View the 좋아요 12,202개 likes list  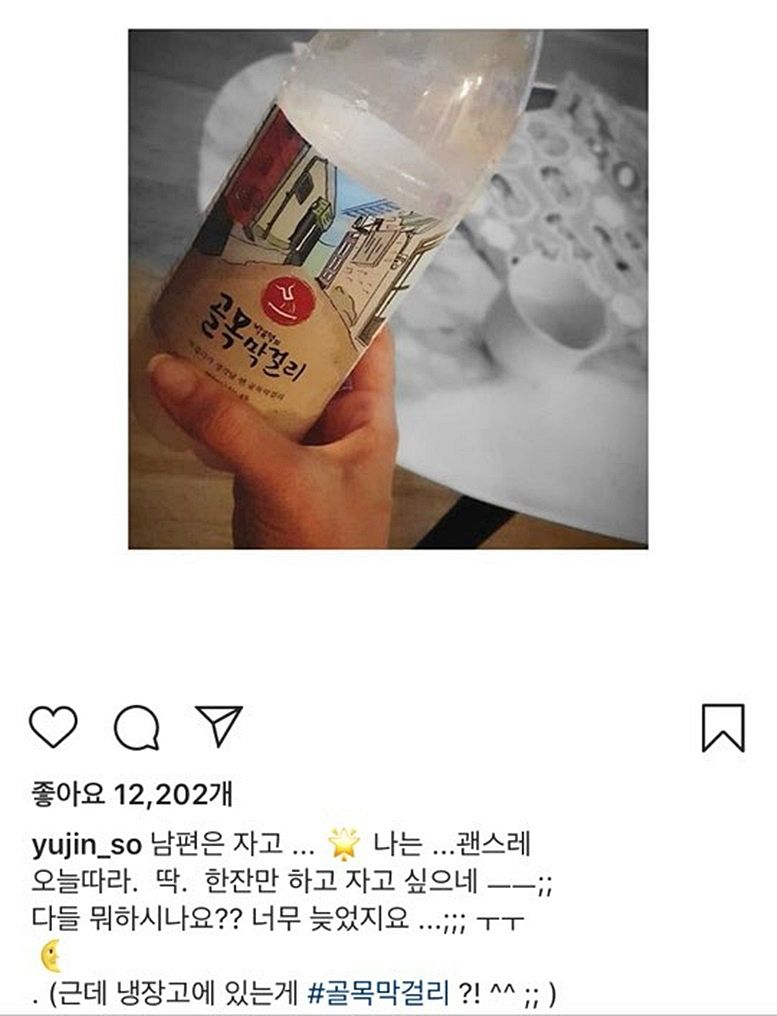130,795
